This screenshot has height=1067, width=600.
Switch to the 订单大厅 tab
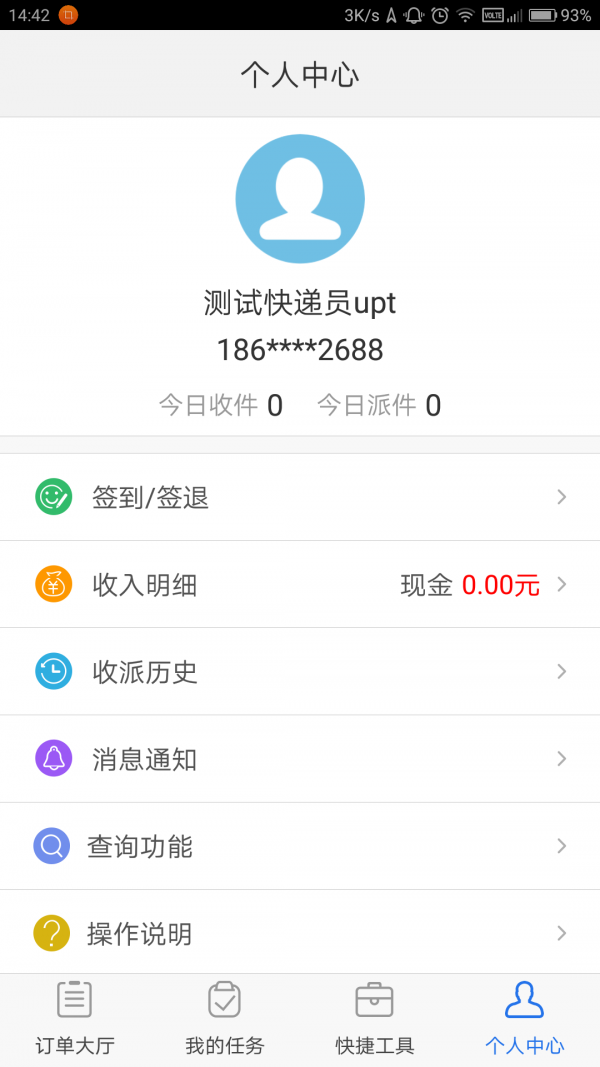click(75, 1019)
